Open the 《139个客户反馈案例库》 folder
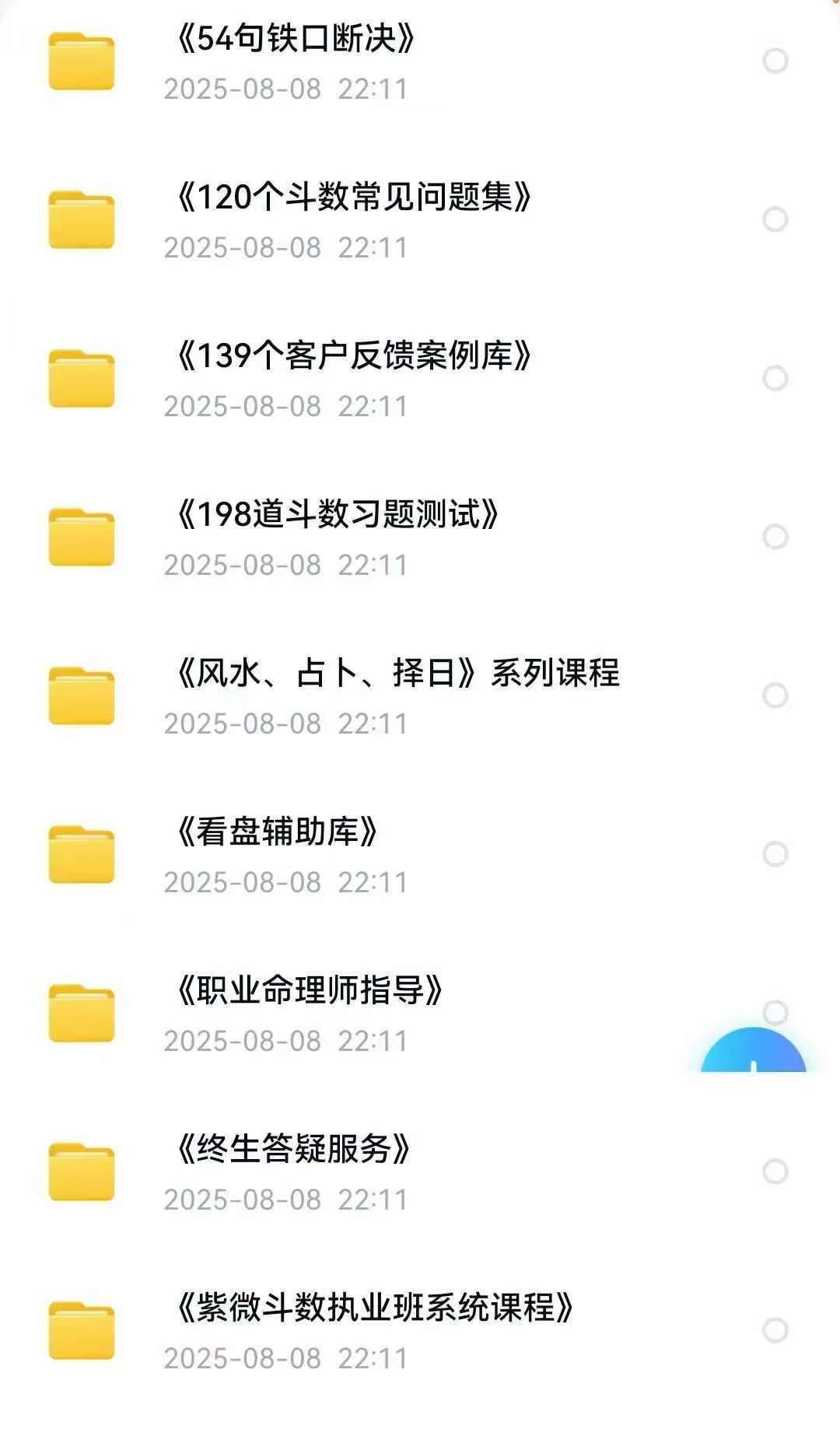 coord(354,356)
